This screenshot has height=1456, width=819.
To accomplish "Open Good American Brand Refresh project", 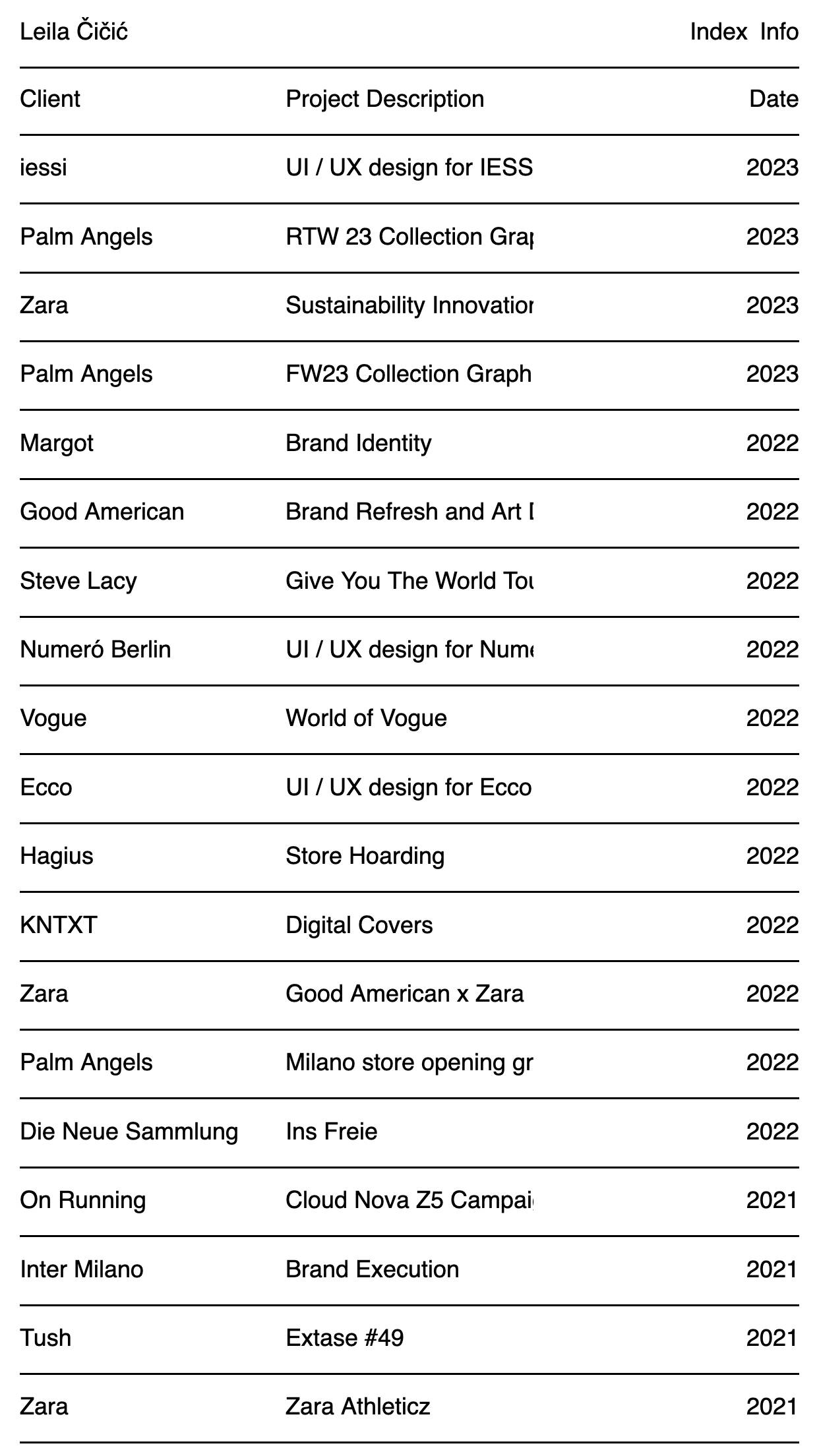I will (409, 512).
